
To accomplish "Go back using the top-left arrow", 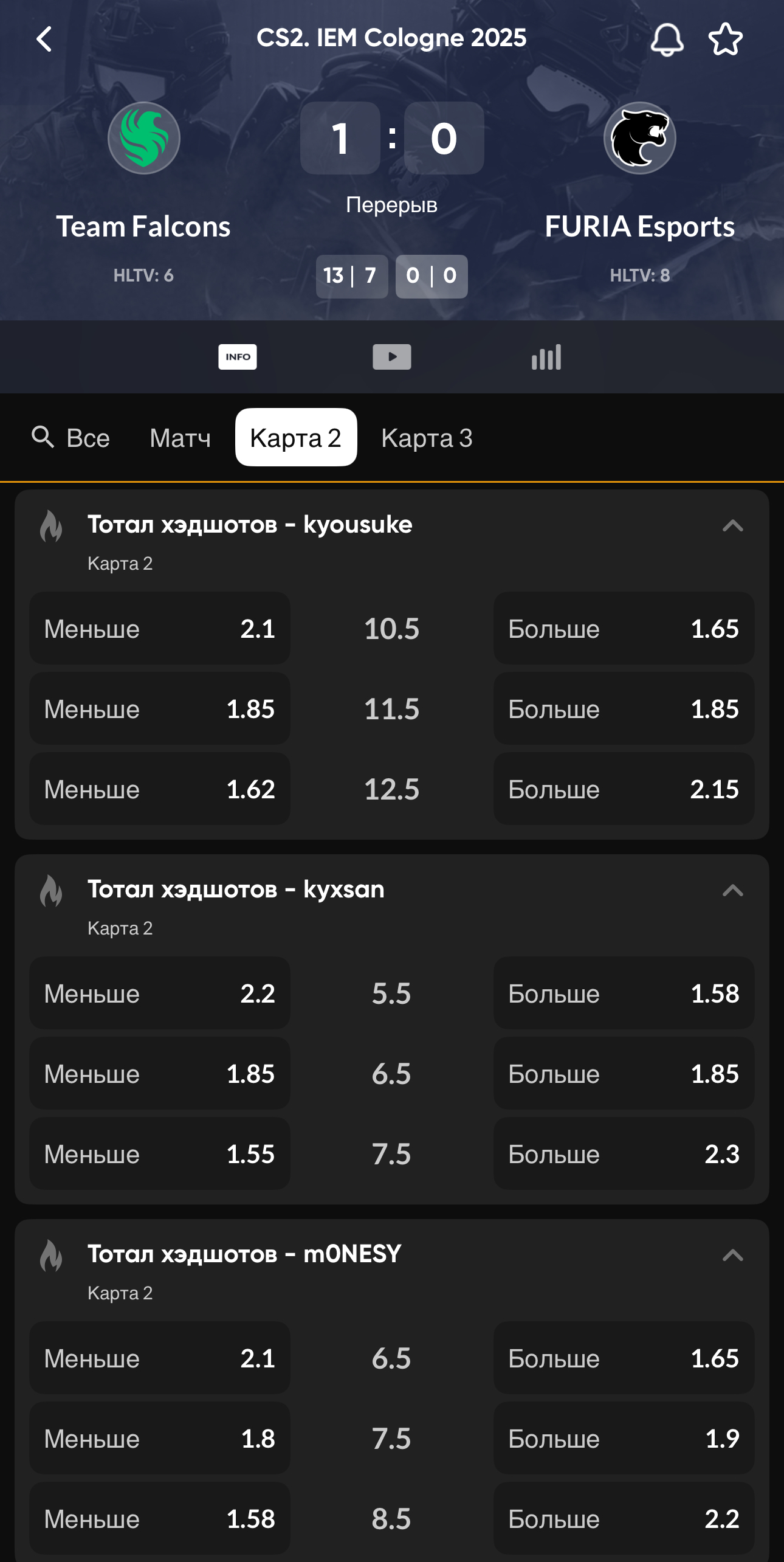I will point(44,39).
